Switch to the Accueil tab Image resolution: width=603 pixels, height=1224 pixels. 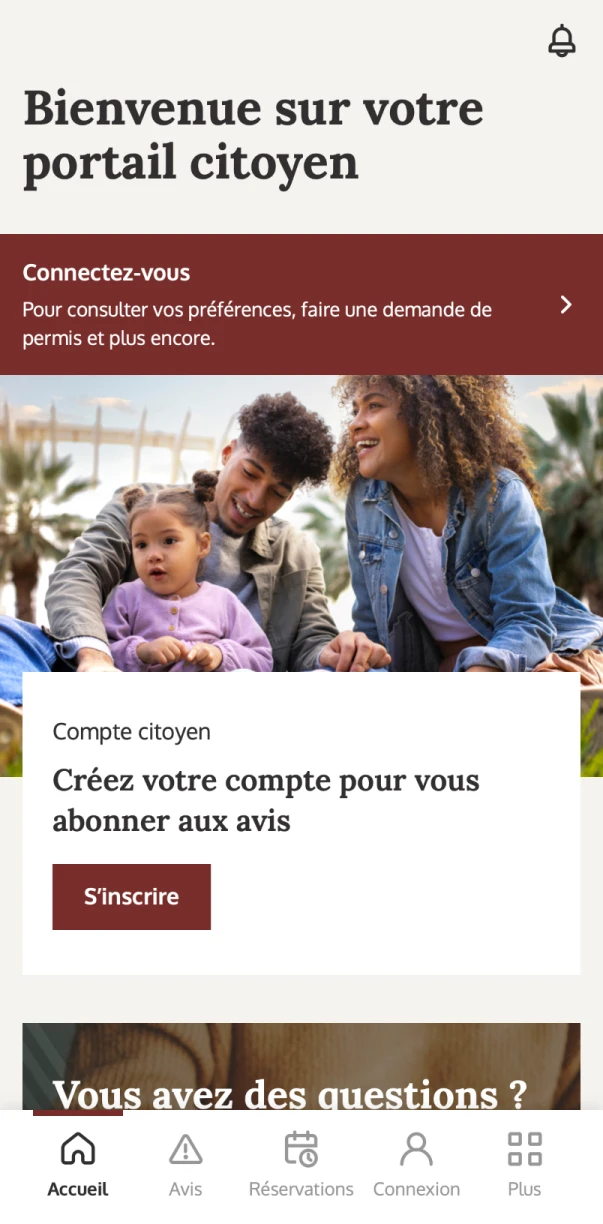[x=78, y=1164]
